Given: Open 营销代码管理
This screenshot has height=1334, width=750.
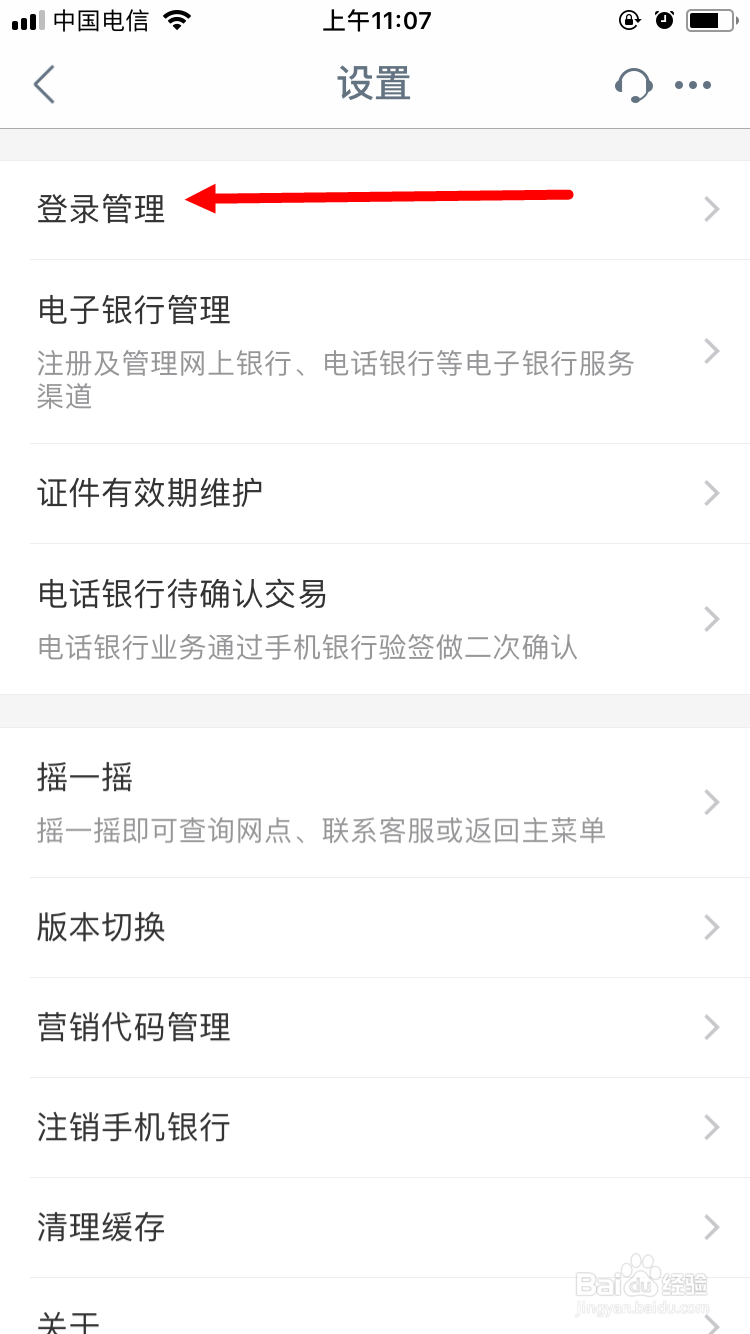Looking at the screenshot, I should coord(375,1027).
